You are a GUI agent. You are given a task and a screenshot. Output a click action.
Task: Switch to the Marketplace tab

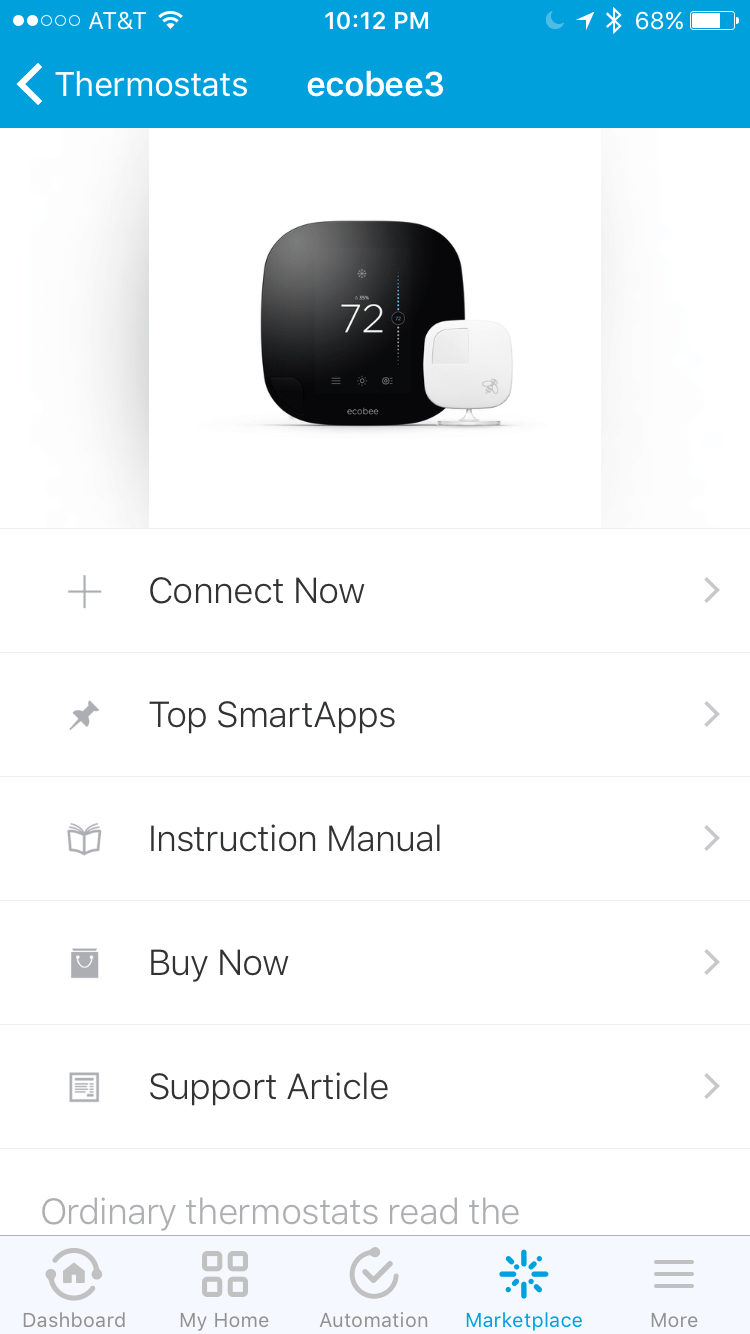tap(523, 1285)
